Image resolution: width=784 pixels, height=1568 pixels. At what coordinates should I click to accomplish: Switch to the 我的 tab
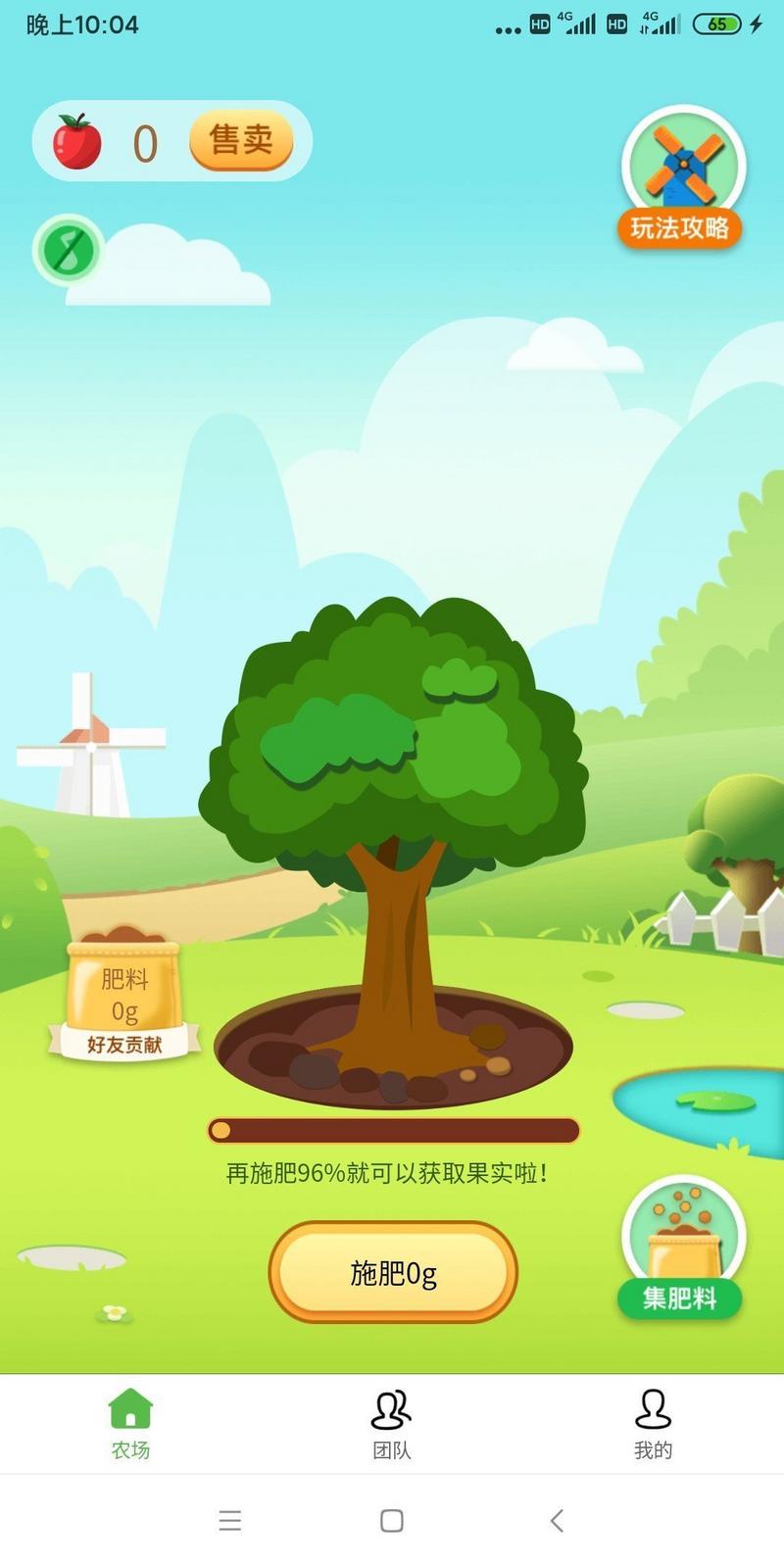coord(653,1423)
